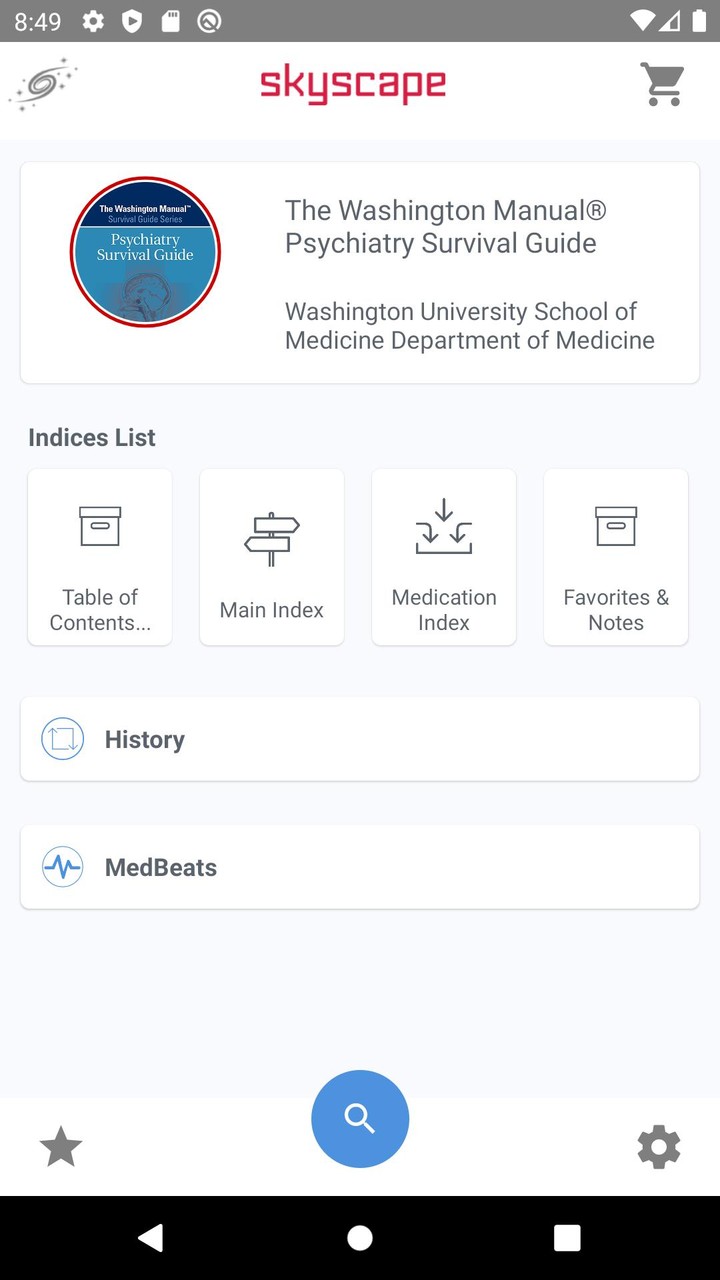This screenshot has height=1280, width=720.
Task: Open the History row
Action: 360,738
